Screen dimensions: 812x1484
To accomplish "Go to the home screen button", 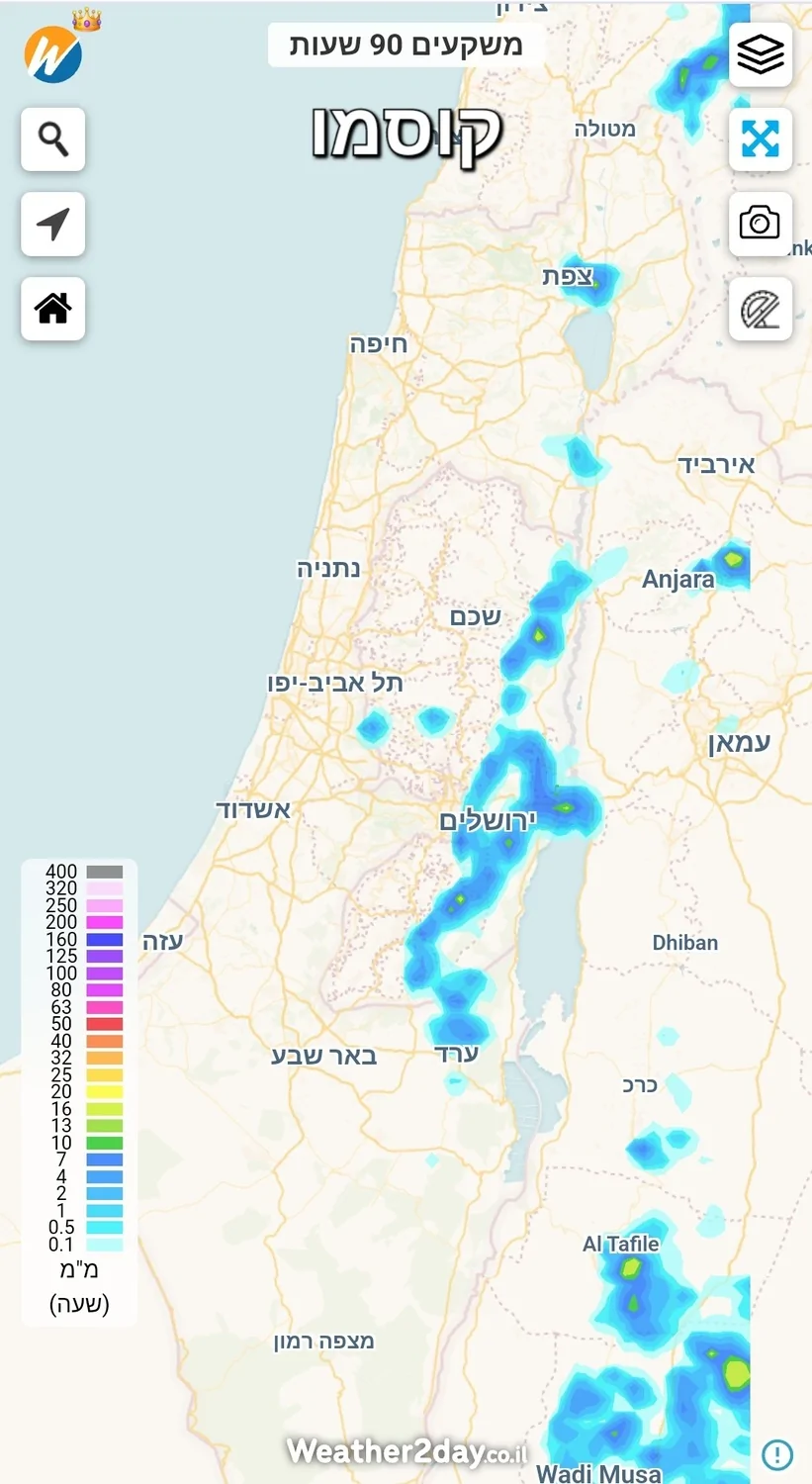I will pyautogui.click(x=53, y=309).
